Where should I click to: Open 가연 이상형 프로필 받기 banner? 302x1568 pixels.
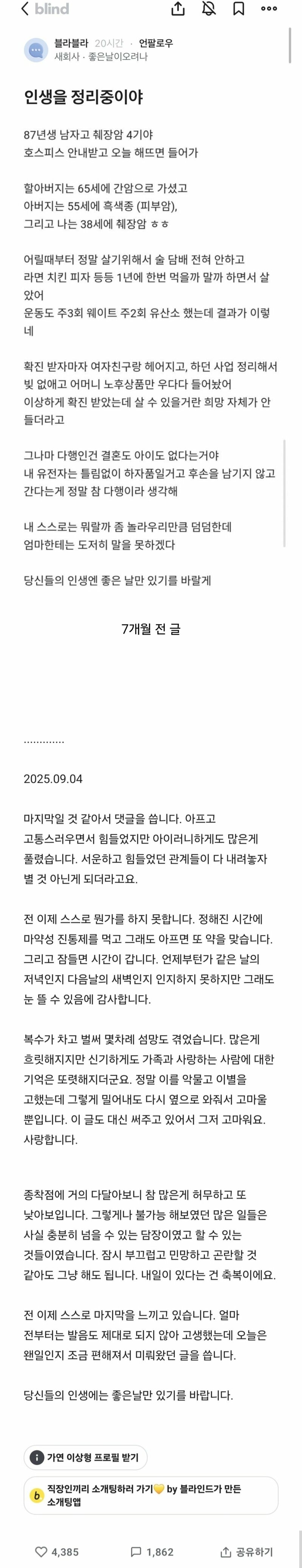[86, 1456]
